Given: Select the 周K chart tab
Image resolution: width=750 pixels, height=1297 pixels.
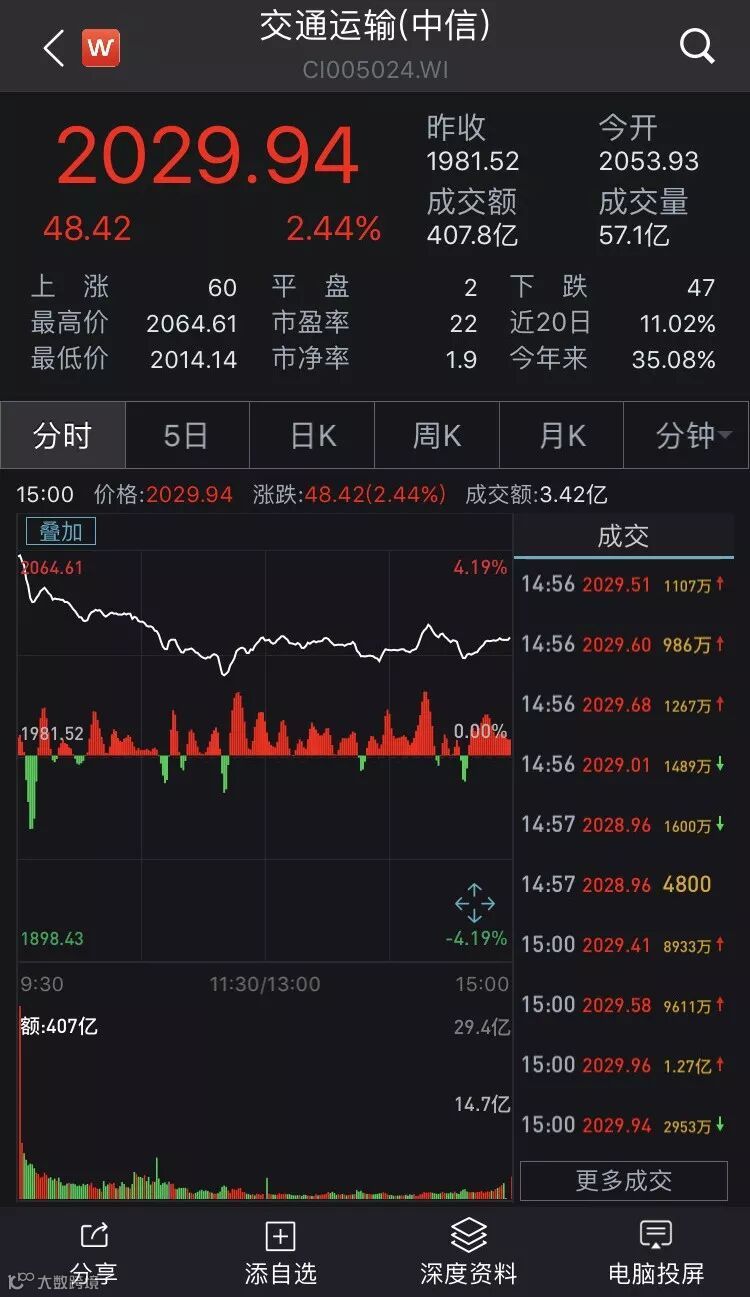Looking at the screenshot, I should pos(437,436).
